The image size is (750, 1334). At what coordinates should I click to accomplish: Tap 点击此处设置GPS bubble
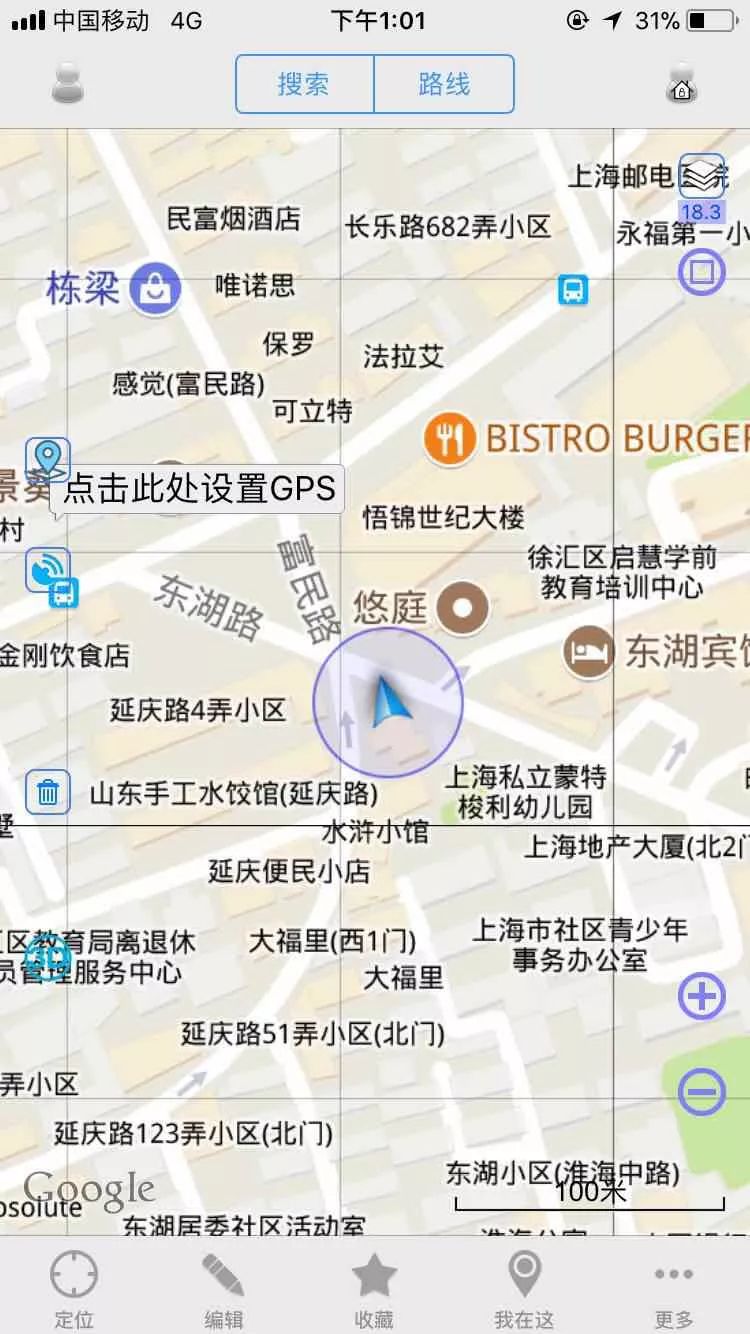click(x=198, y=490)
